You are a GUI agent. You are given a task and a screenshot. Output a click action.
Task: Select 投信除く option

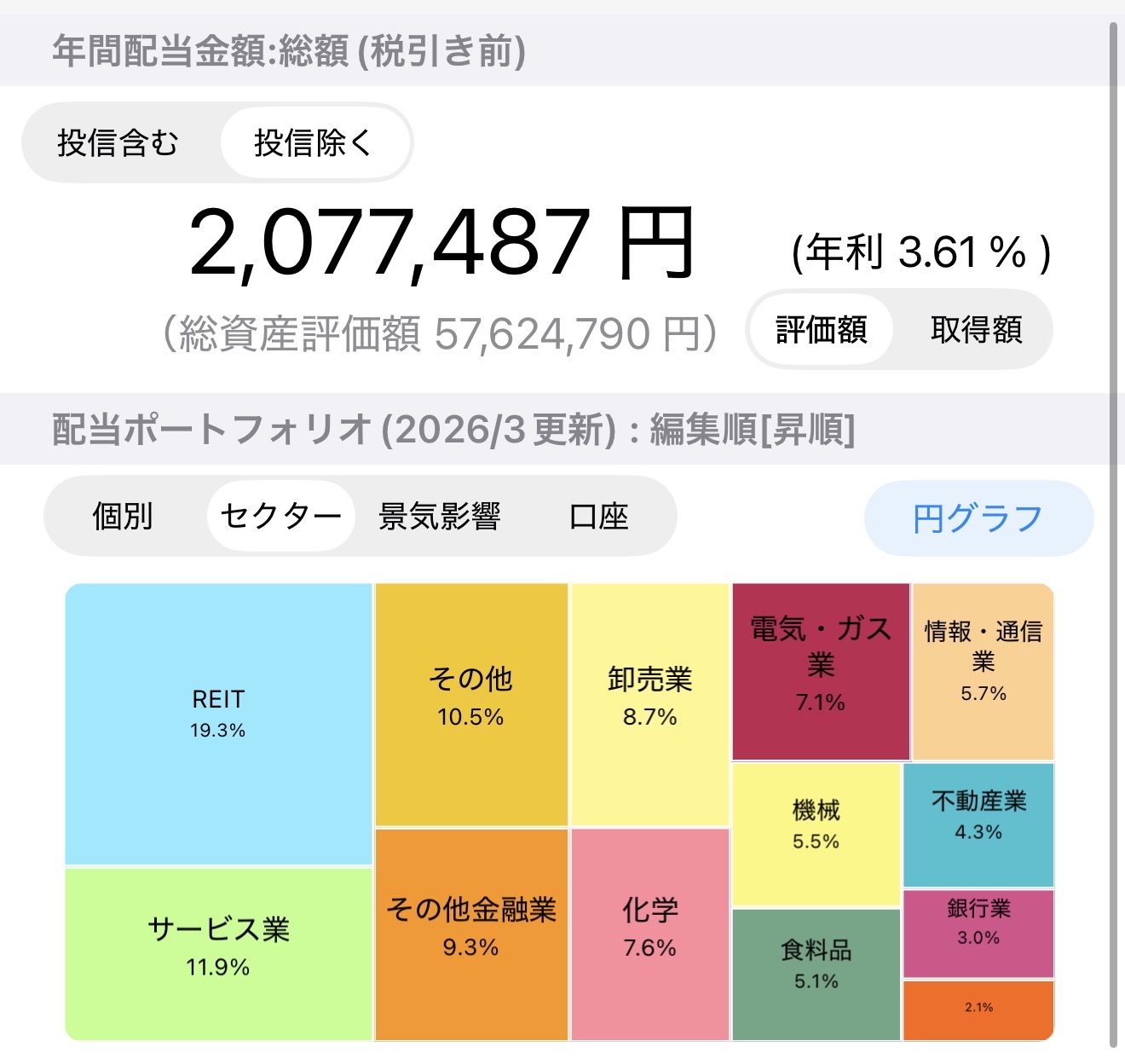pyautogui.click(x=313, y=142)
